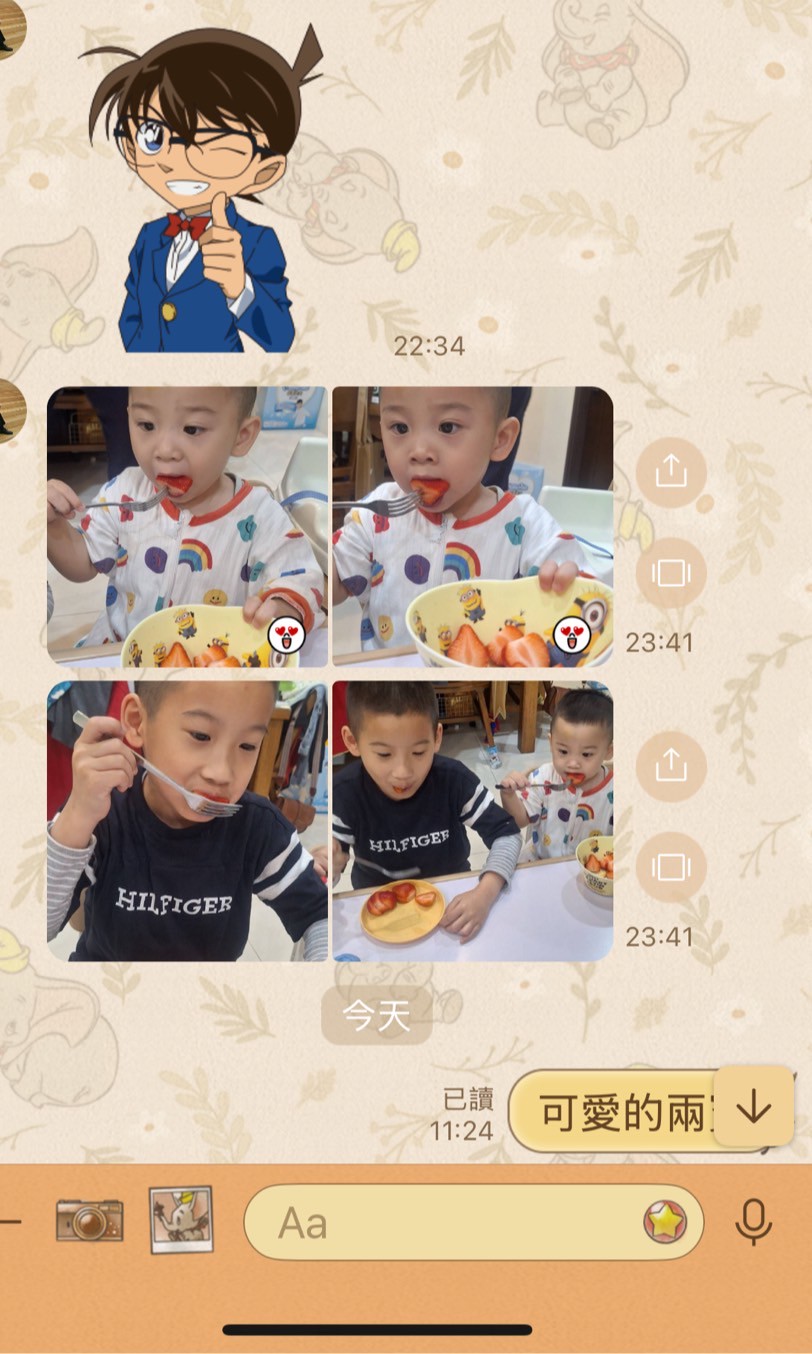Jump to latest message with down arrow

pos(753,1107)
